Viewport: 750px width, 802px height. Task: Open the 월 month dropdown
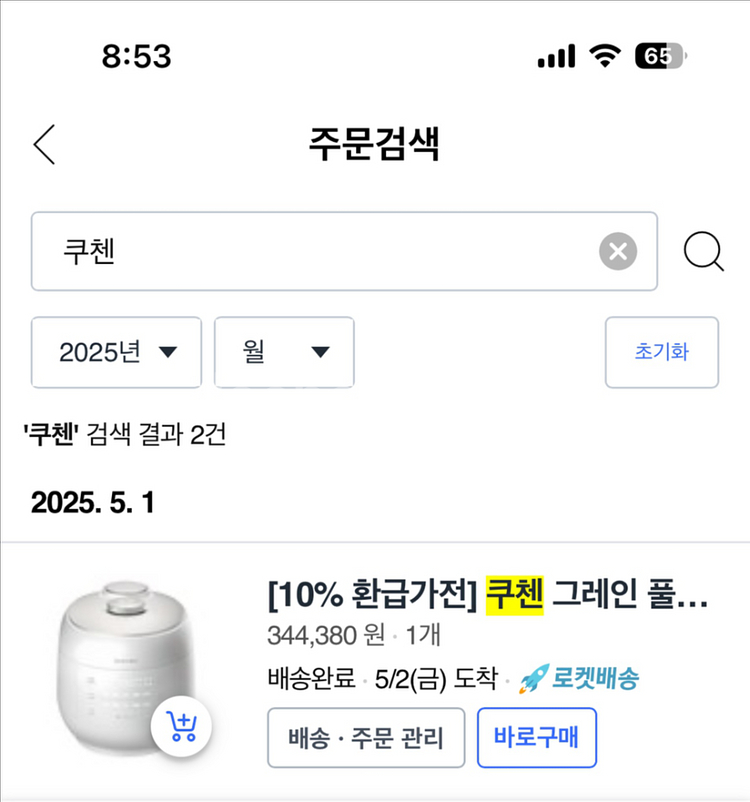284,352
